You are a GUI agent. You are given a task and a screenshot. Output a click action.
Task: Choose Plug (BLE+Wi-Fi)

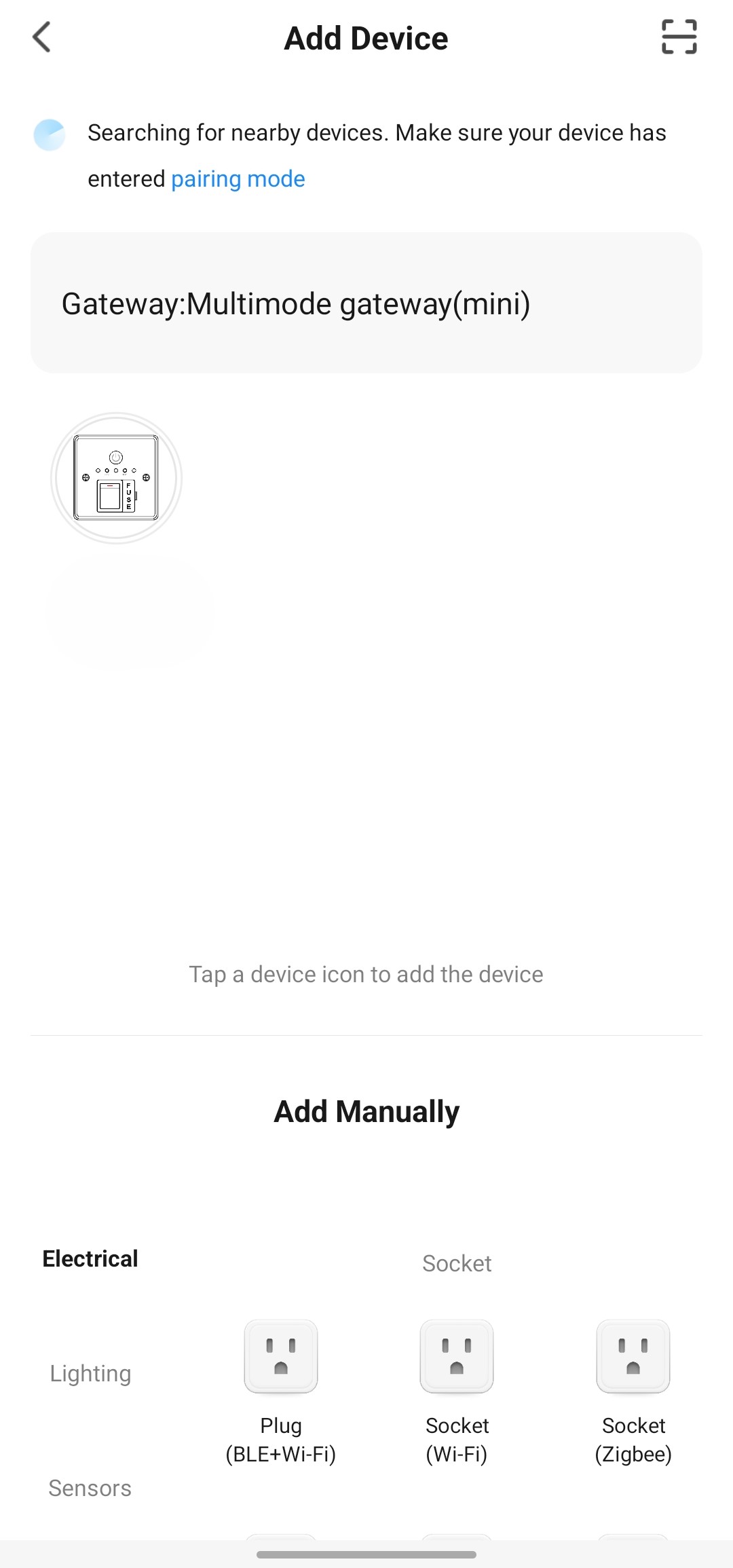(281, 1358)
